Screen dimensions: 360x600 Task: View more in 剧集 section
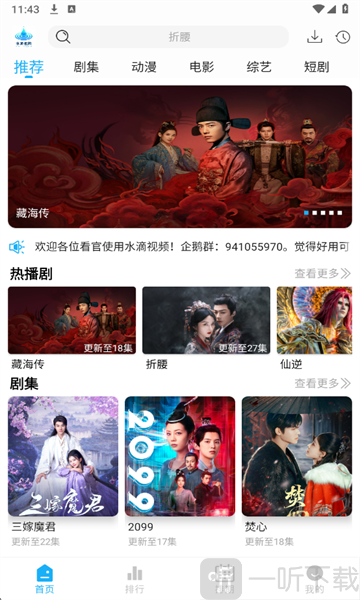click(x=322, y=383)
